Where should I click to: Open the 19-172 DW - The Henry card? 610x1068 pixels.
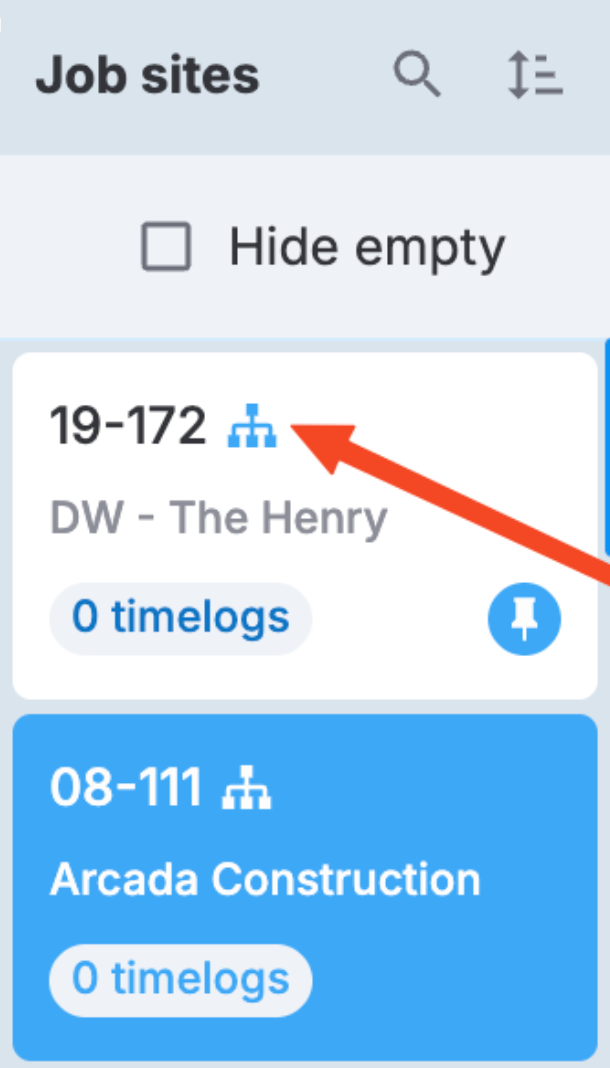pos(300,520)
